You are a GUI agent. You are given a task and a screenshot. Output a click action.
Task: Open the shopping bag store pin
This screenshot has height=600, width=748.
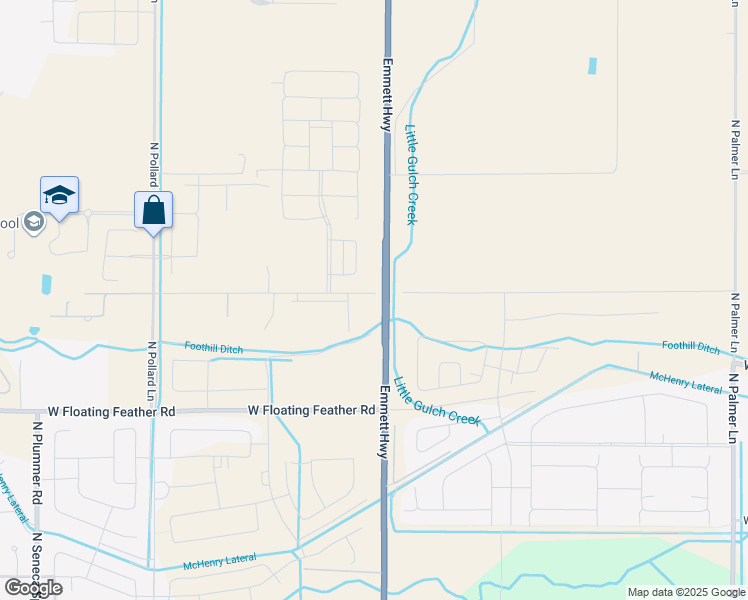153,211
